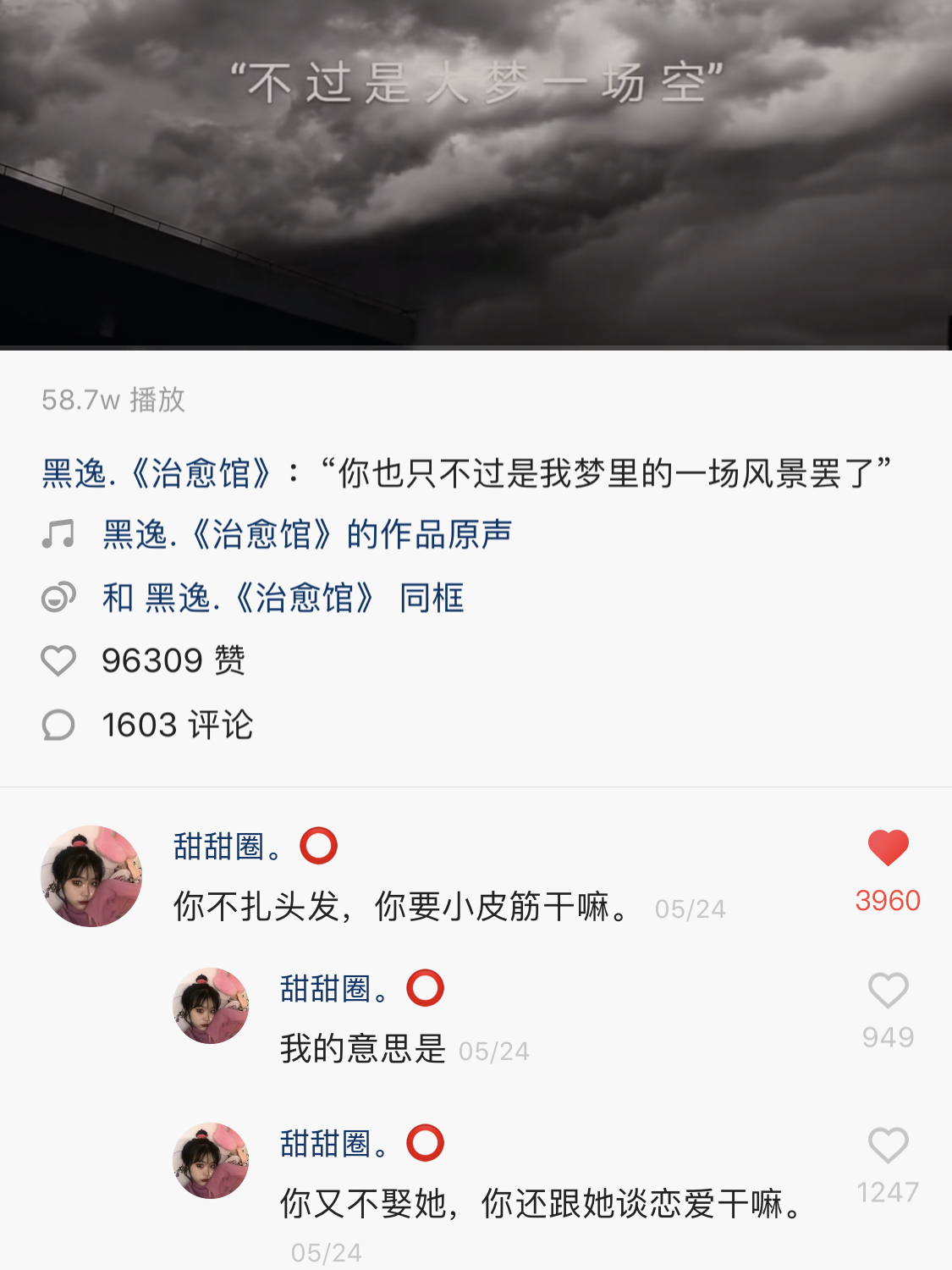The height and width of the screenshot is (1270, 952).
Task: Open 甜甜圈 avatar on top comment
Action: point(91,876)
